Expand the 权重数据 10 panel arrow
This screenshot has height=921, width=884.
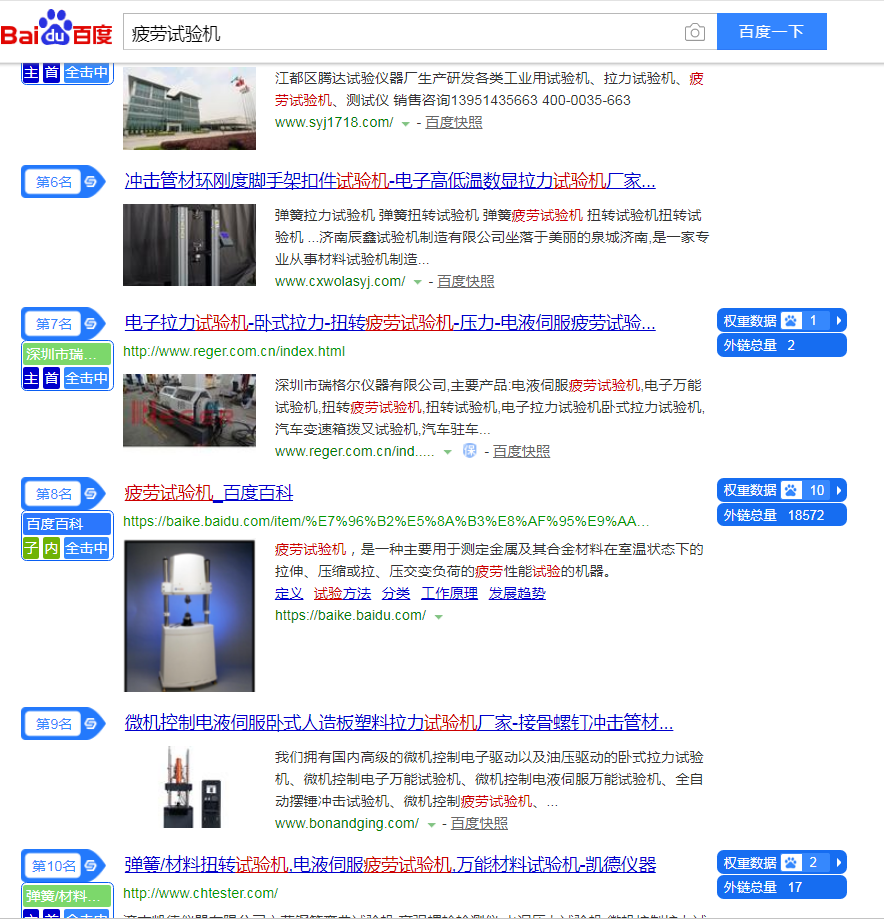coord(839,491)
